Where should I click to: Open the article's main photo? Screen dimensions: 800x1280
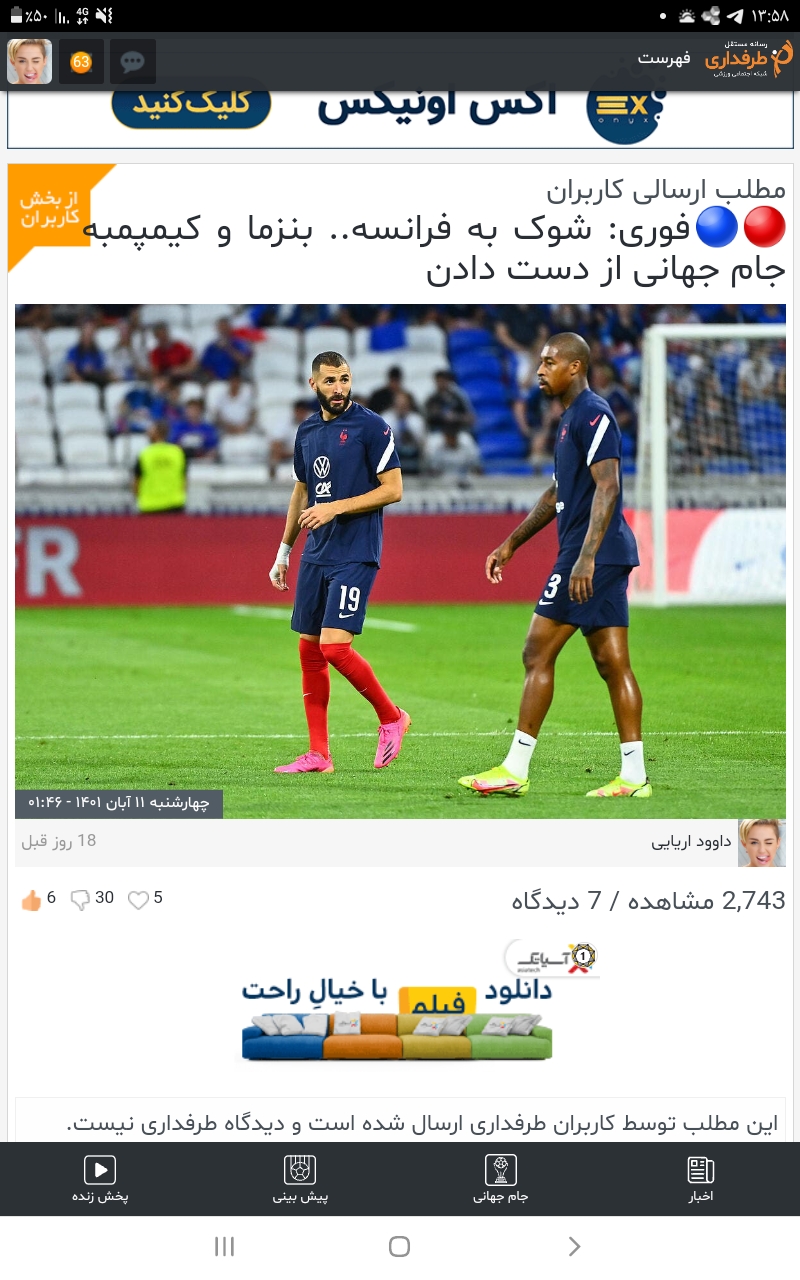click(x=400, y=561)
